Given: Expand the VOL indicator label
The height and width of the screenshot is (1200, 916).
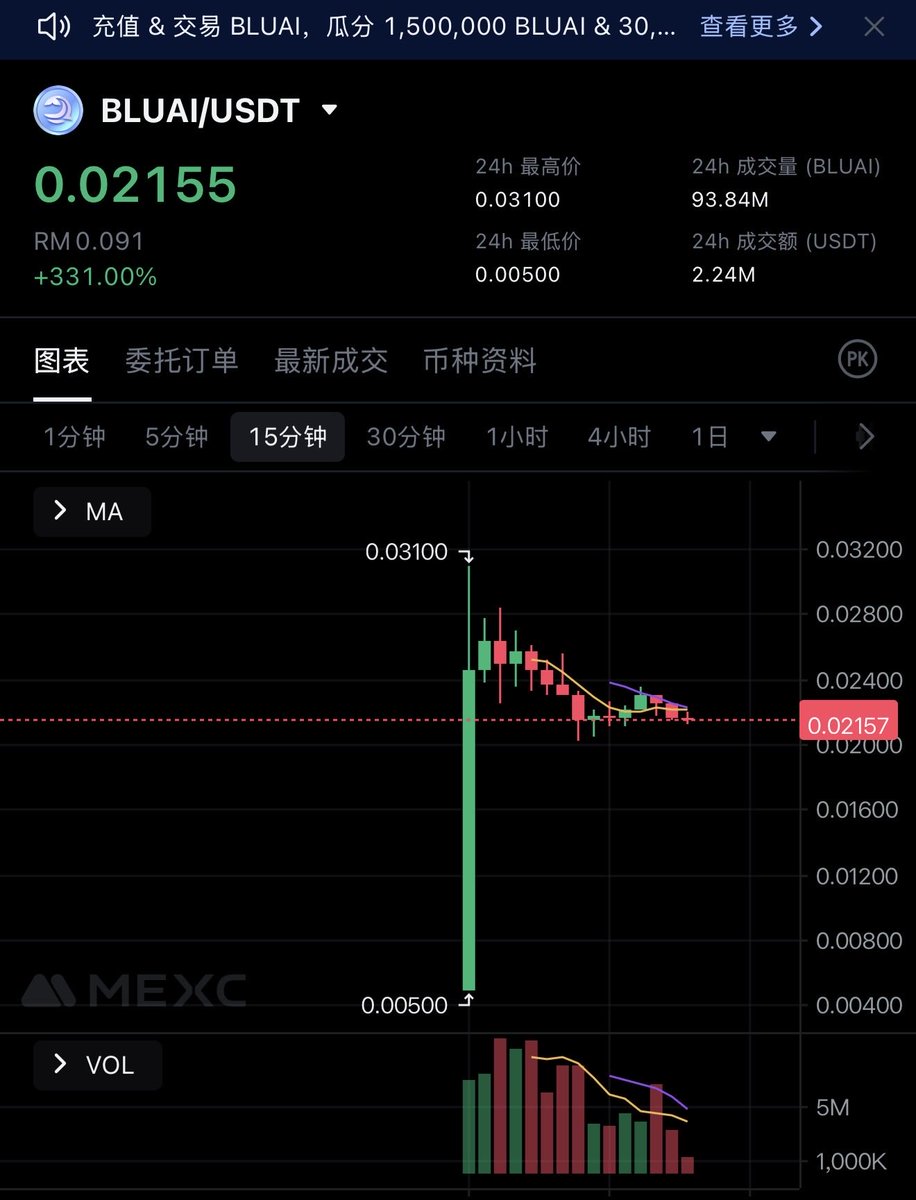Looking at the screenshot, I should [97, 1065].
